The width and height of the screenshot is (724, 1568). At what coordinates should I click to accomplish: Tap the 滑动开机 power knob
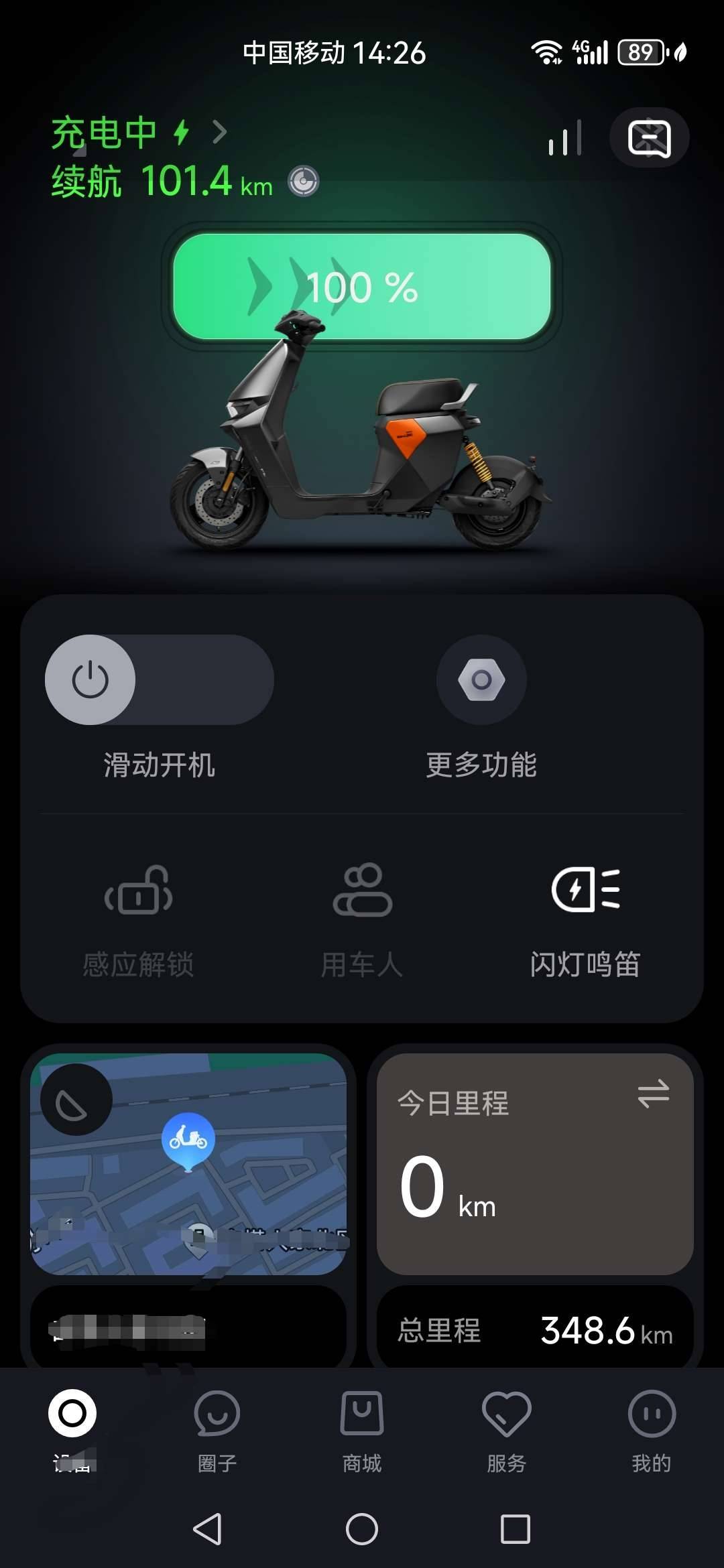(x=90, y=679)
